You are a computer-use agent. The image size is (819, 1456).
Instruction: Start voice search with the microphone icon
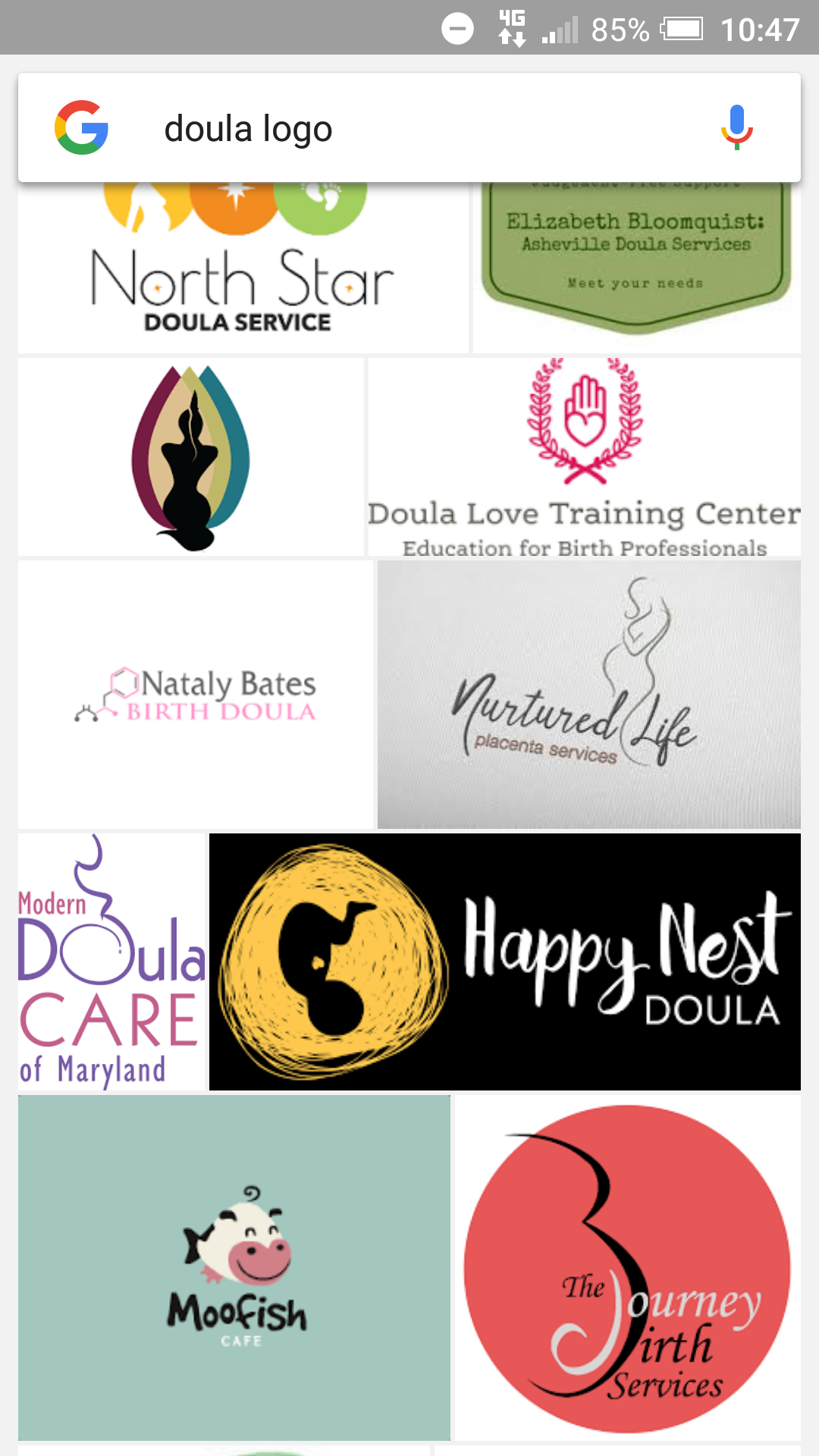(736, 127)
